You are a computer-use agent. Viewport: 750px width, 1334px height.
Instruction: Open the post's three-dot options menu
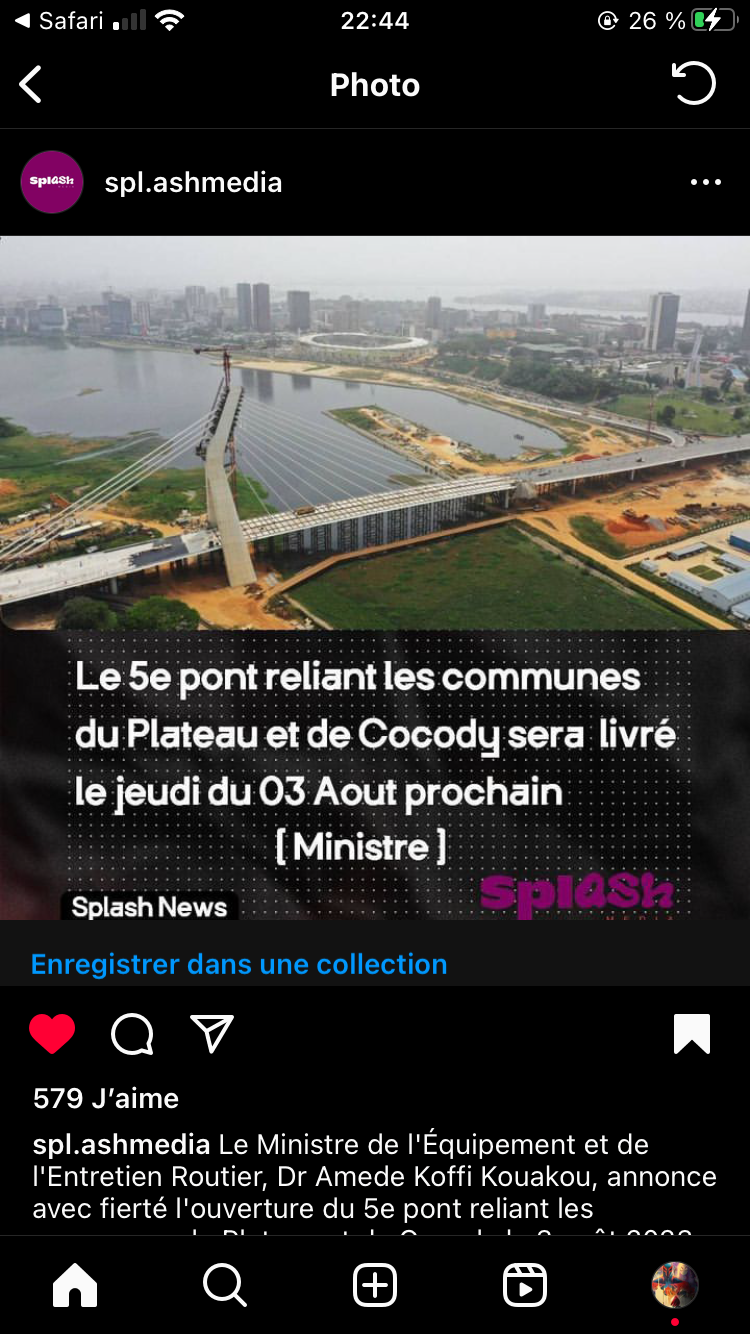(706, 182)
